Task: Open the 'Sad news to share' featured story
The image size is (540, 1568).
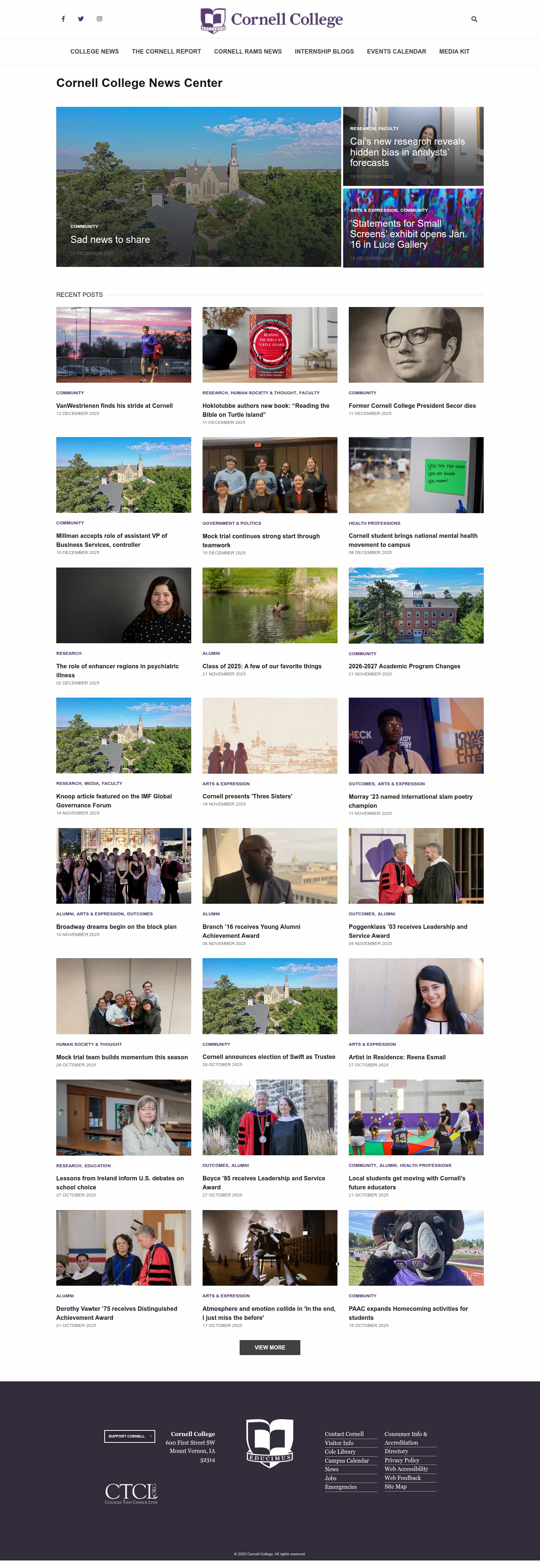Action: click(110, 240)
